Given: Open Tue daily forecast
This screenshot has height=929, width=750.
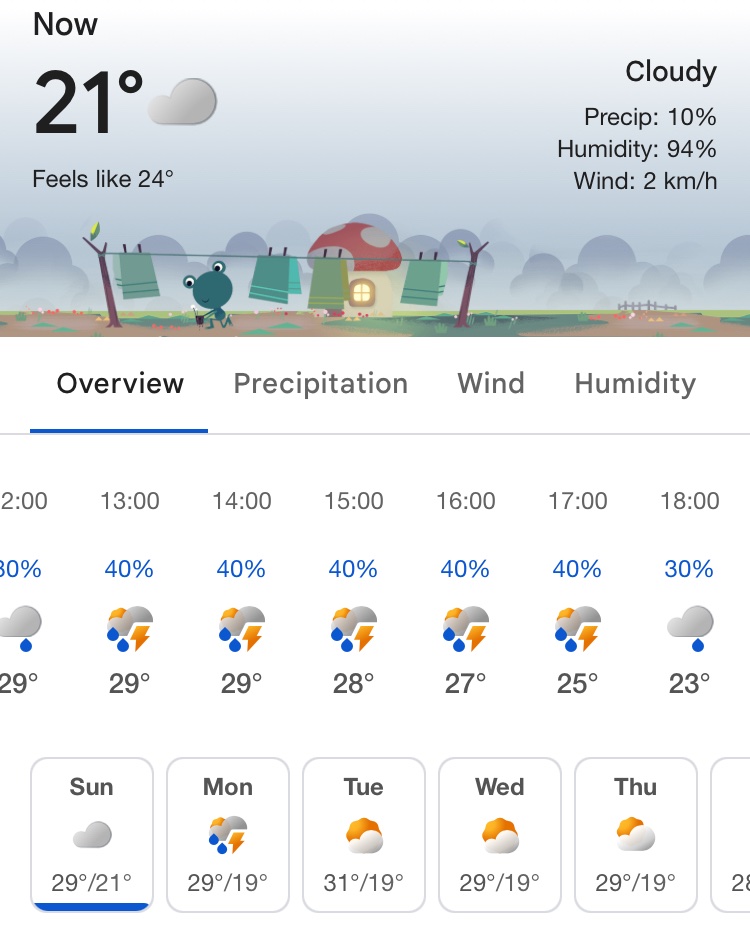Looking at the screenshot, I should coord(364,835).
